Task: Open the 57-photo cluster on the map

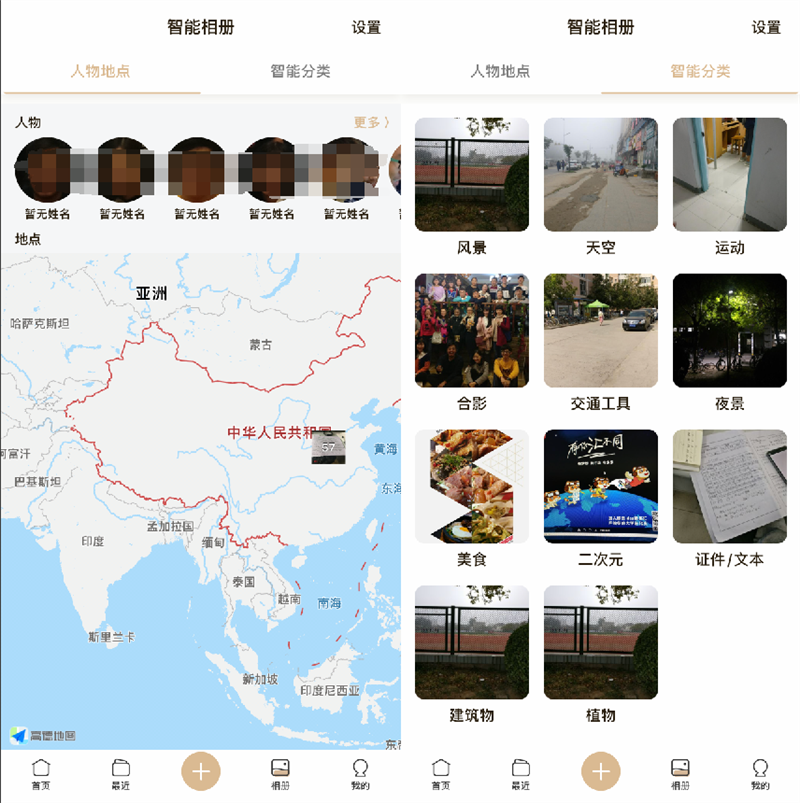Action: (x=329, y=447)
